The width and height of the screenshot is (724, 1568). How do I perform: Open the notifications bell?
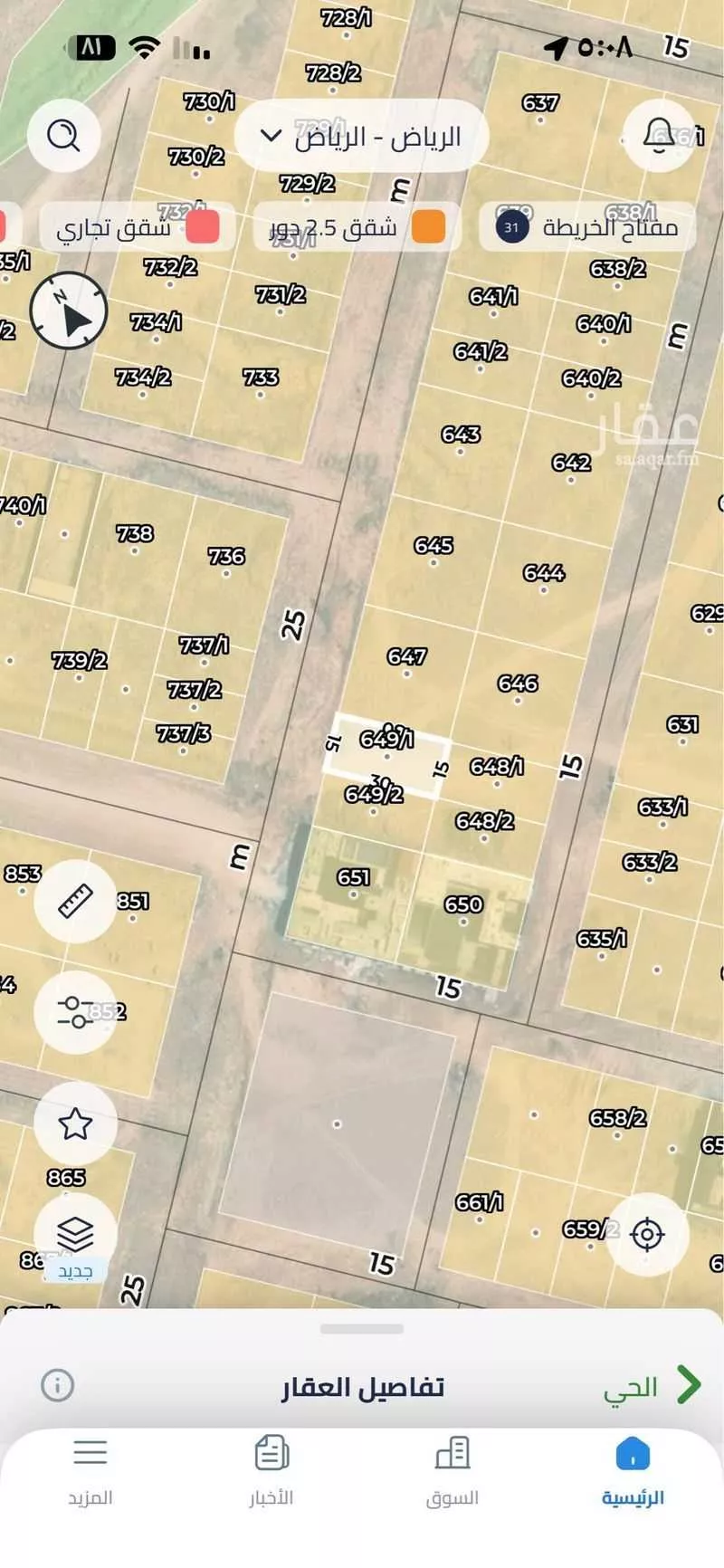(x=660, y=136)
